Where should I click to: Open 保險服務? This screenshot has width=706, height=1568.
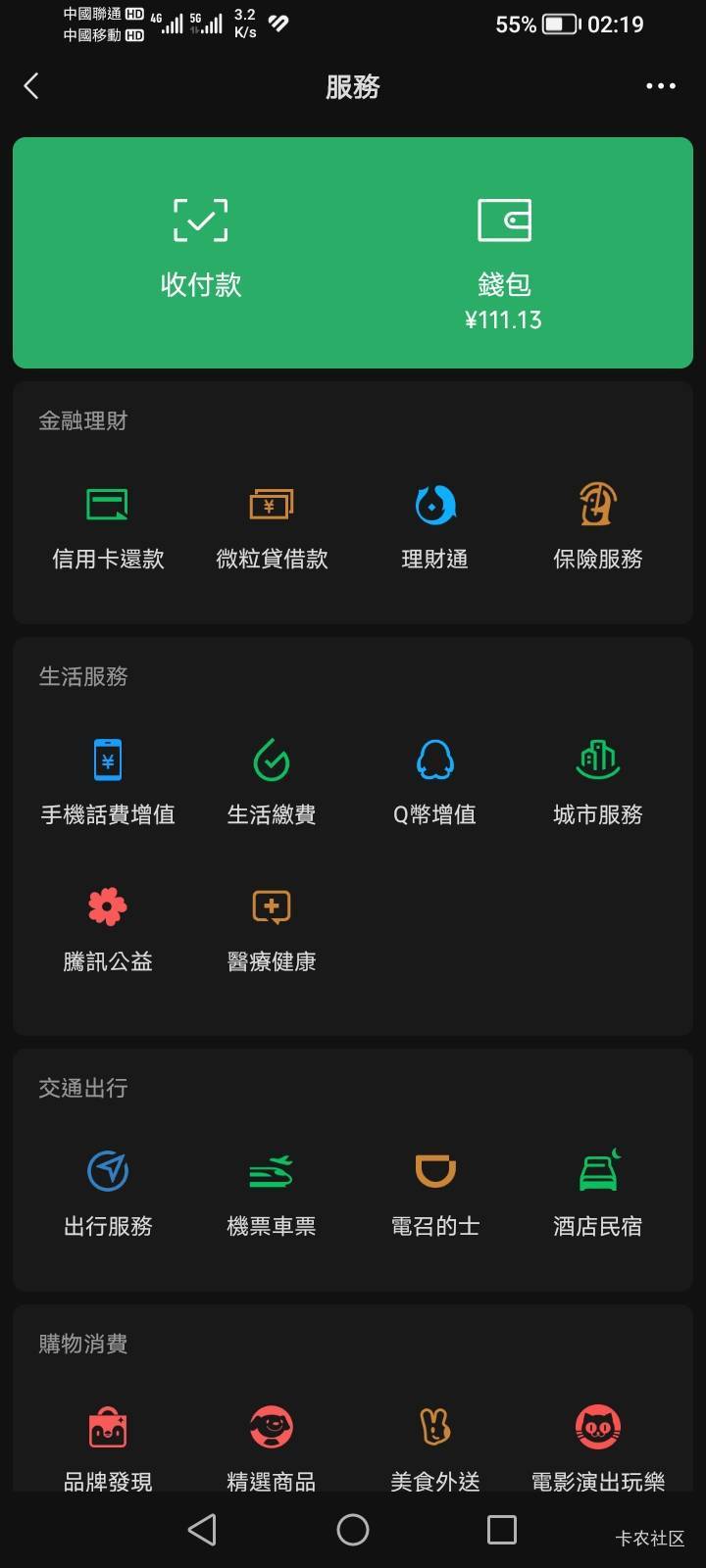click(598, 529)
